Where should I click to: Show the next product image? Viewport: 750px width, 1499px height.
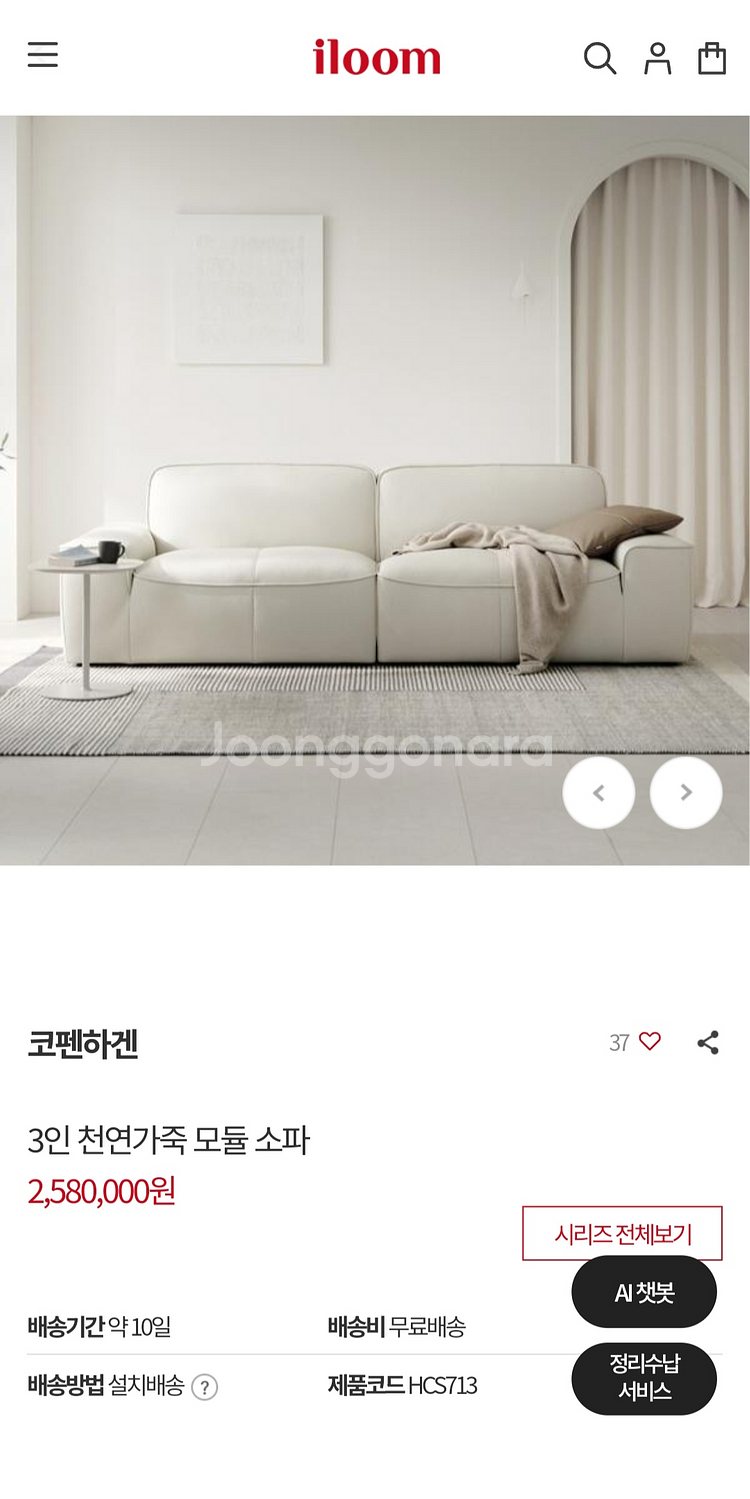point(686,792)
